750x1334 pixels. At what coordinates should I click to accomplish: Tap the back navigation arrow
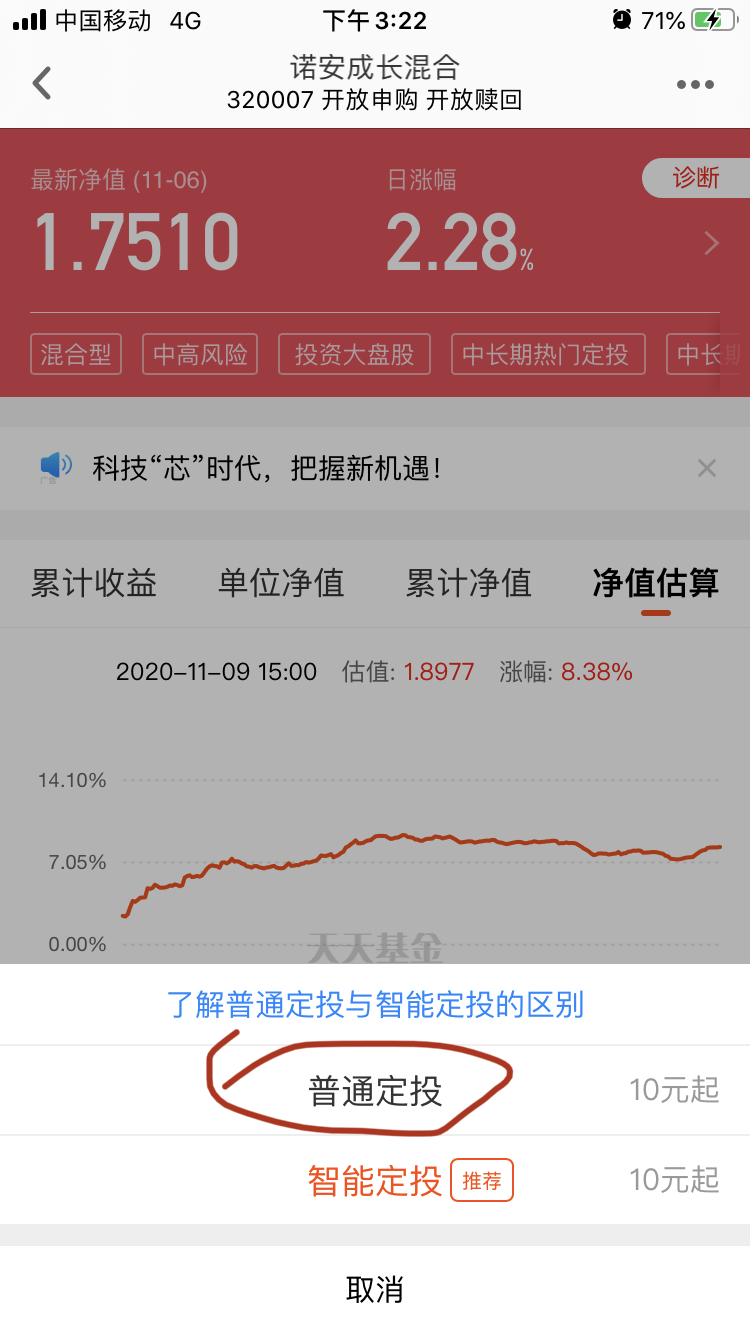pyautogui.click(x=40, y=82)
